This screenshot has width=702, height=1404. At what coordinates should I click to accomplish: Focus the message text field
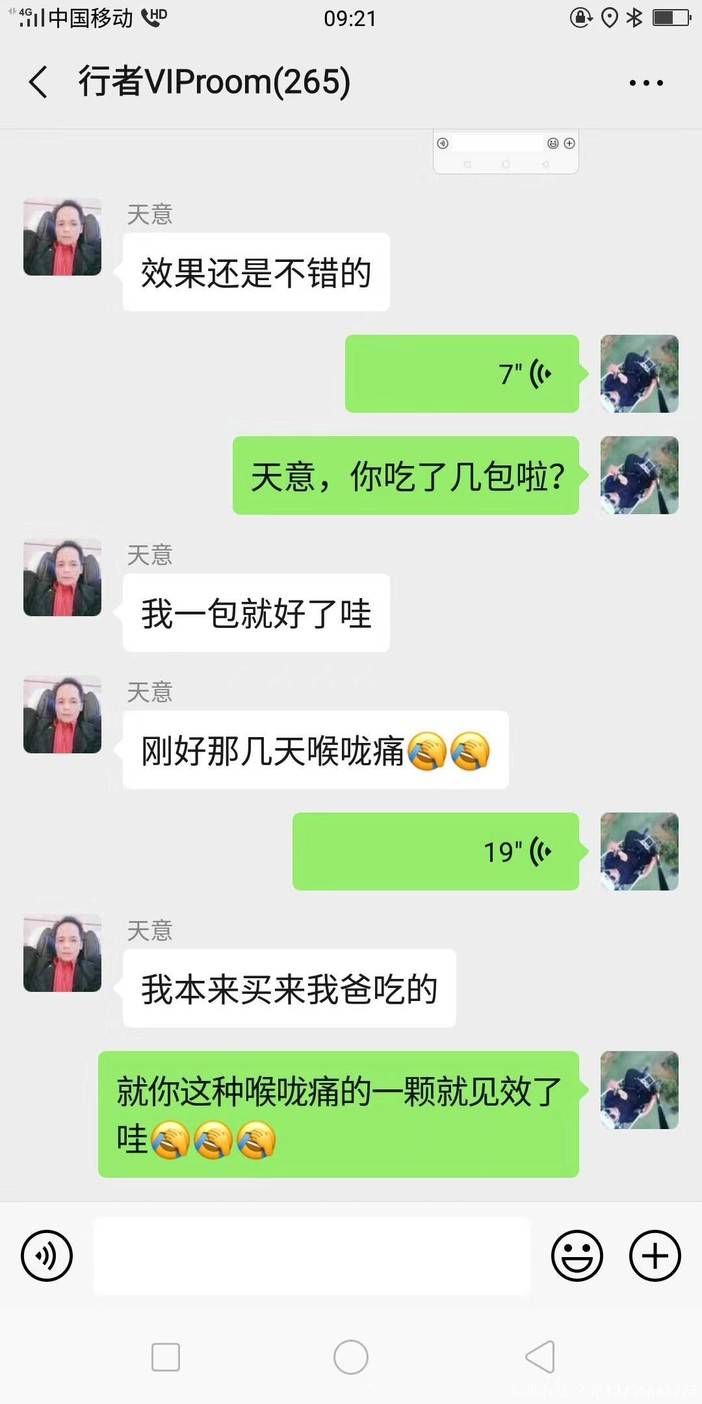pyautogui.click(x=312, y=1255)
